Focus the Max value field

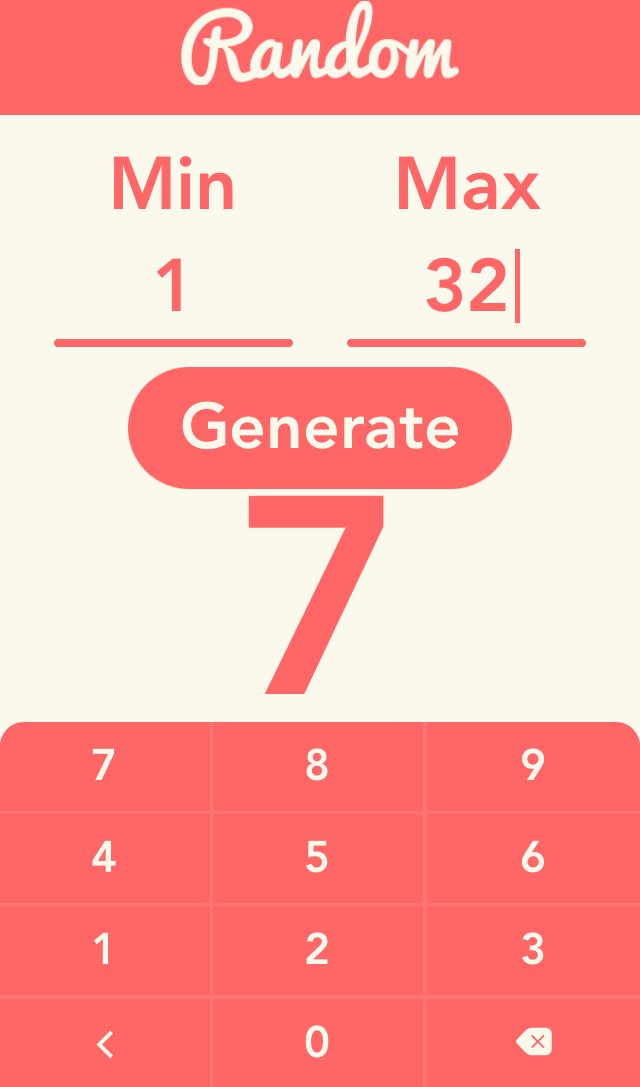[466, 288]
